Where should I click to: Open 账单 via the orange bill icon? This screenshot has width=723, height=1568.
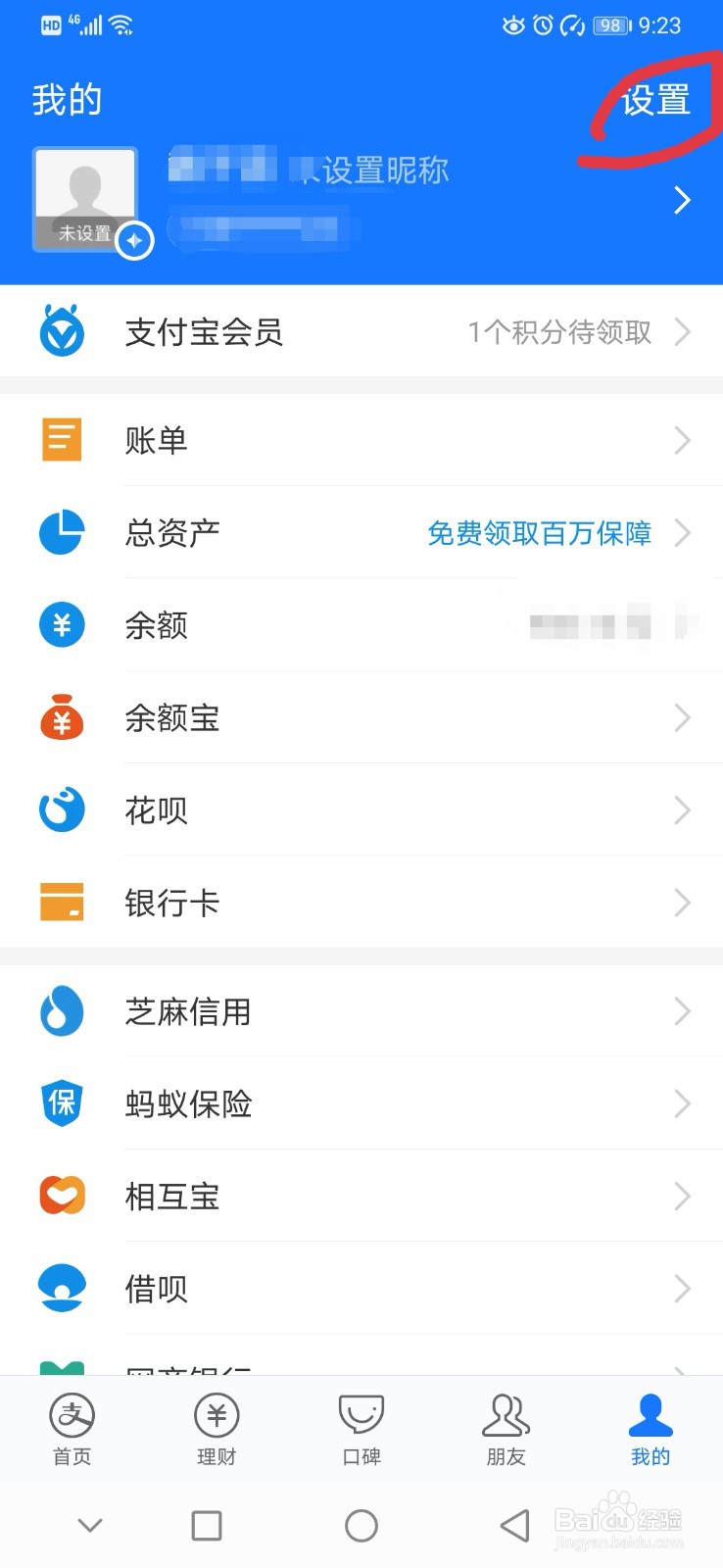click(x=61, y=440)
